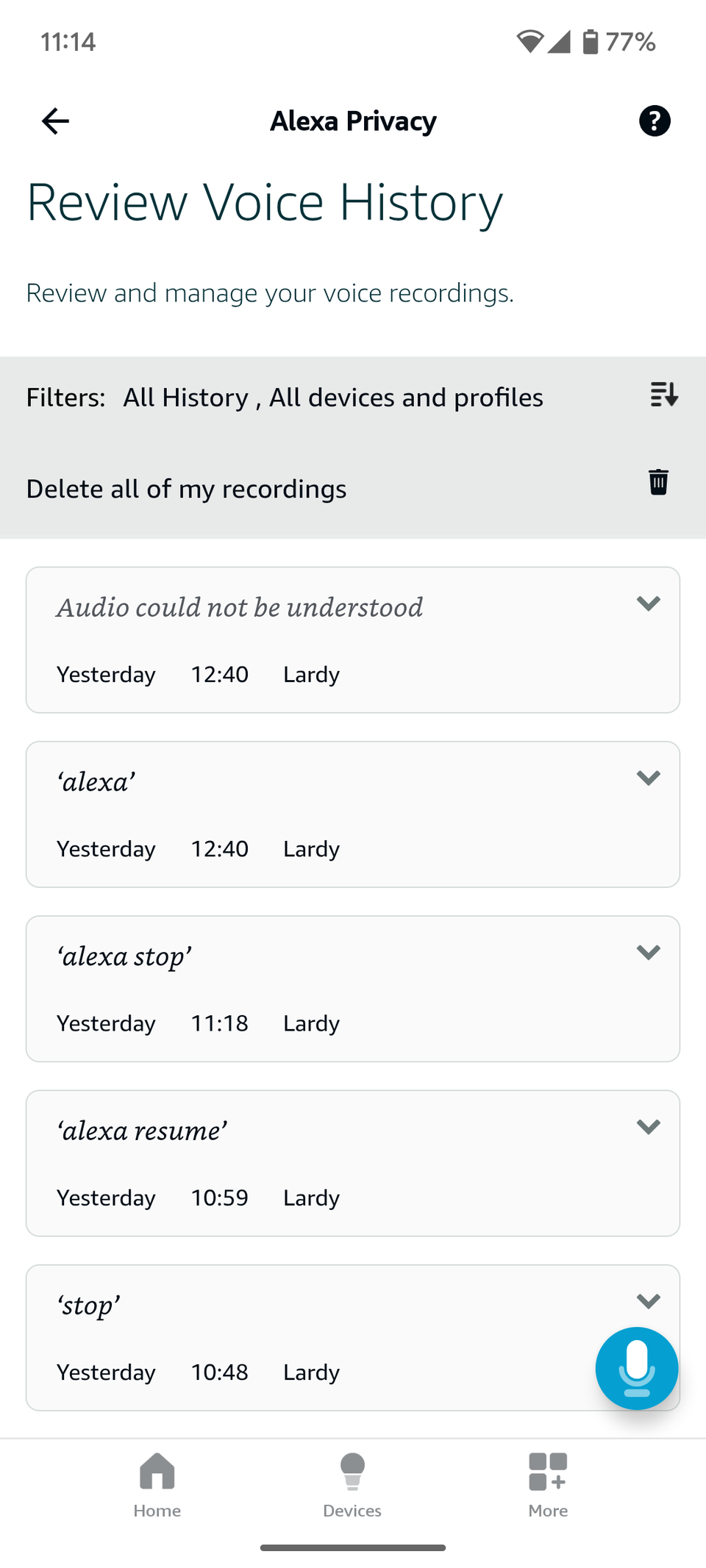The image size is (706, 1568).
Task: Expand the 'alexa stop' recording entry
Action: click(648, 952)
